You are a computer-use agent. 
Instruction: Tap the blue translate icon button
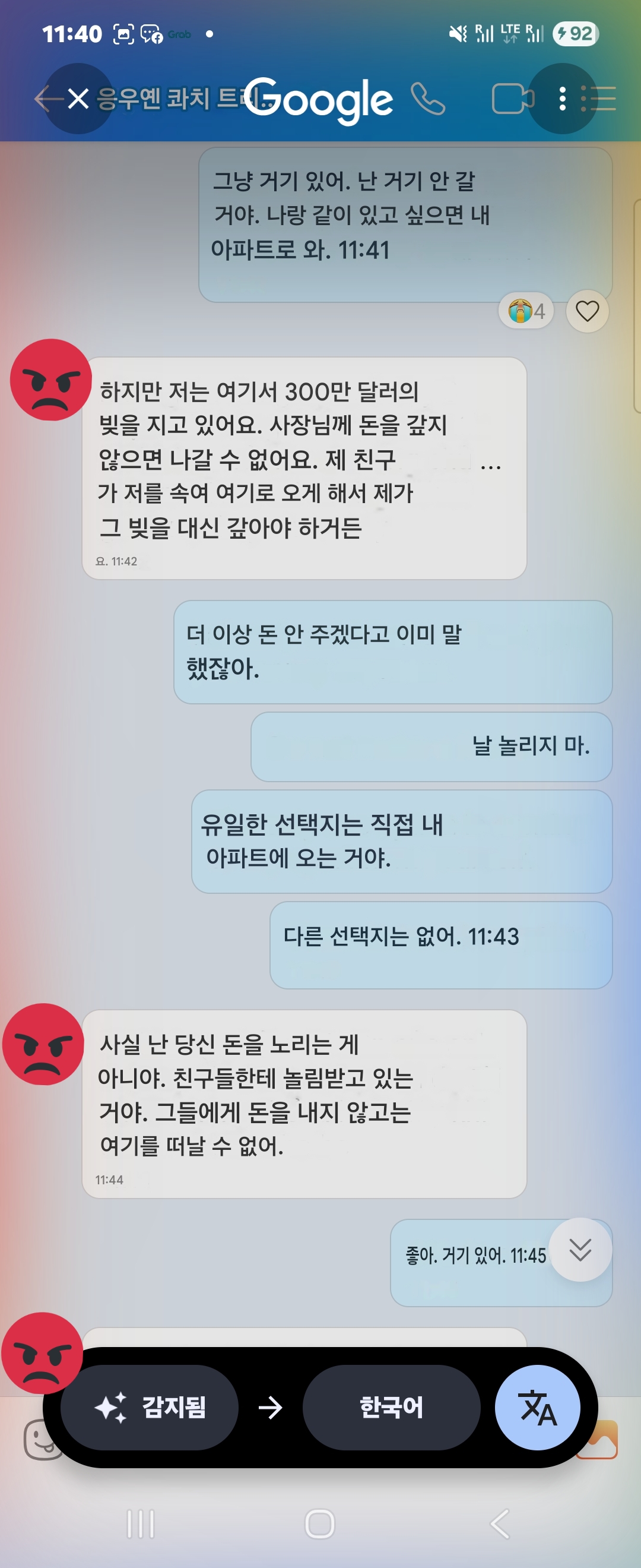pyautogui.click(x=537, y=1406)
